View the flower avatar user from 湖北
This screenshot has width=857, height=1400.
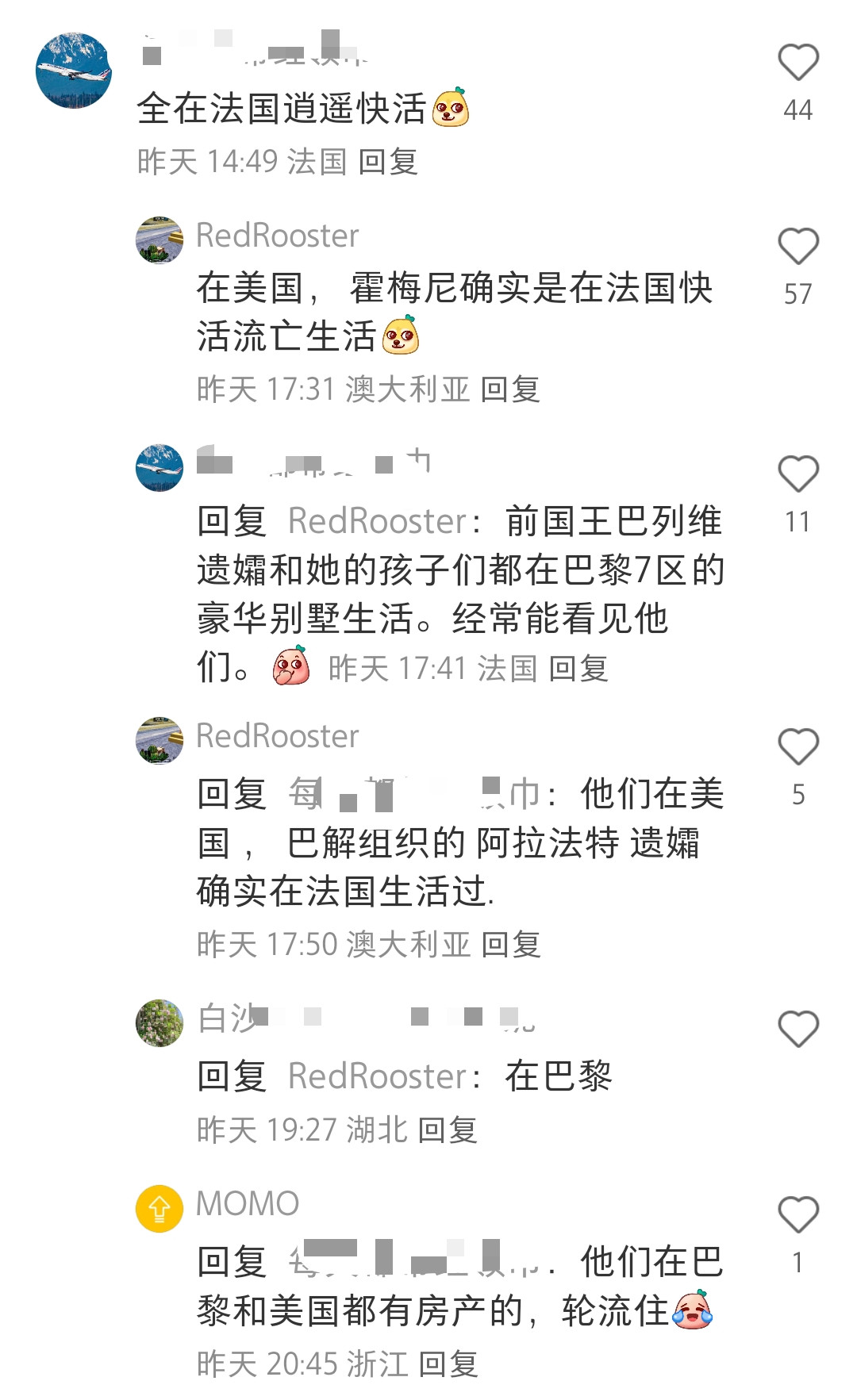159,1022
